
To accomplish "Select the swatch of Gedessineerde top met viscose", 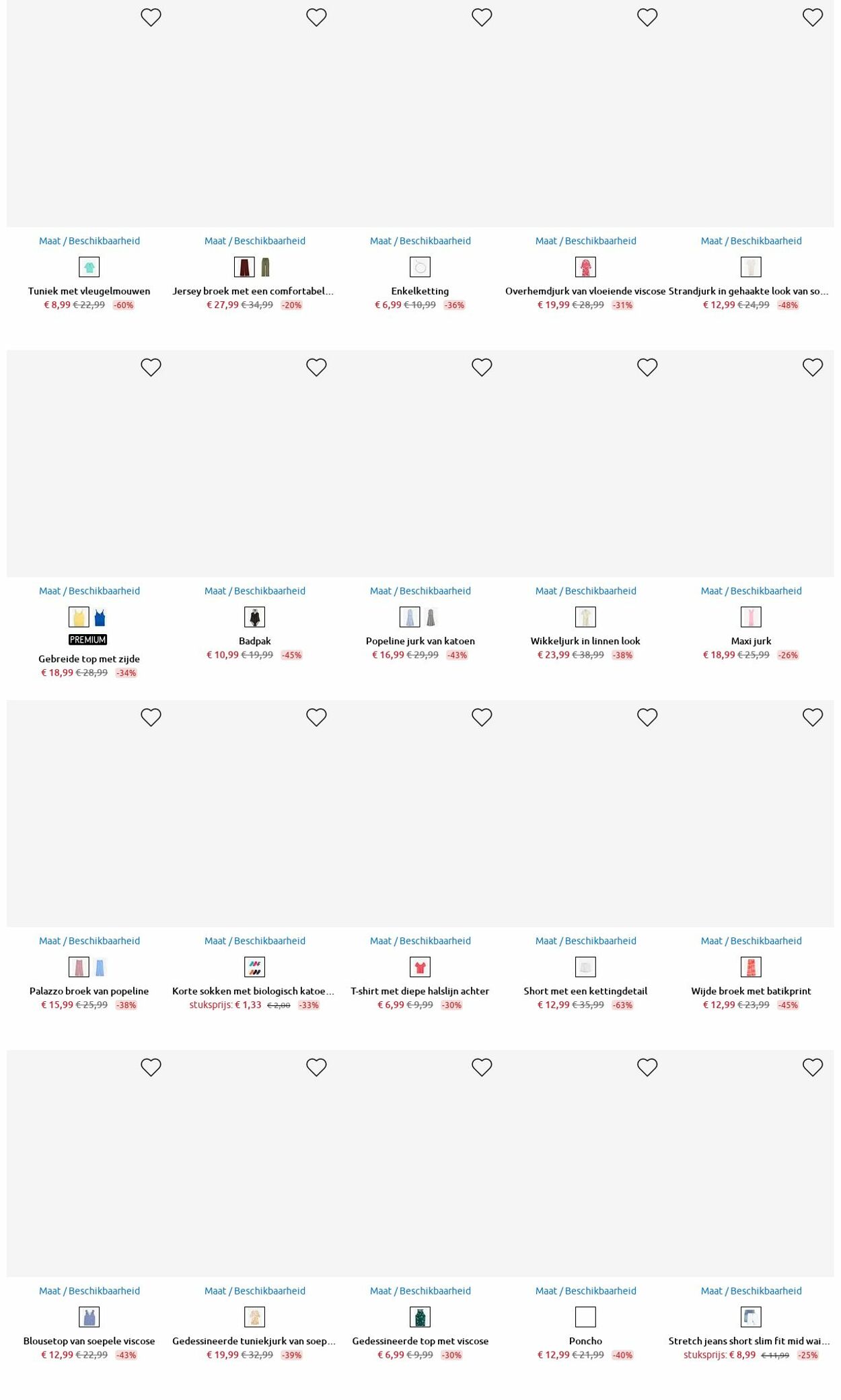I will [x=420, y=1317].
